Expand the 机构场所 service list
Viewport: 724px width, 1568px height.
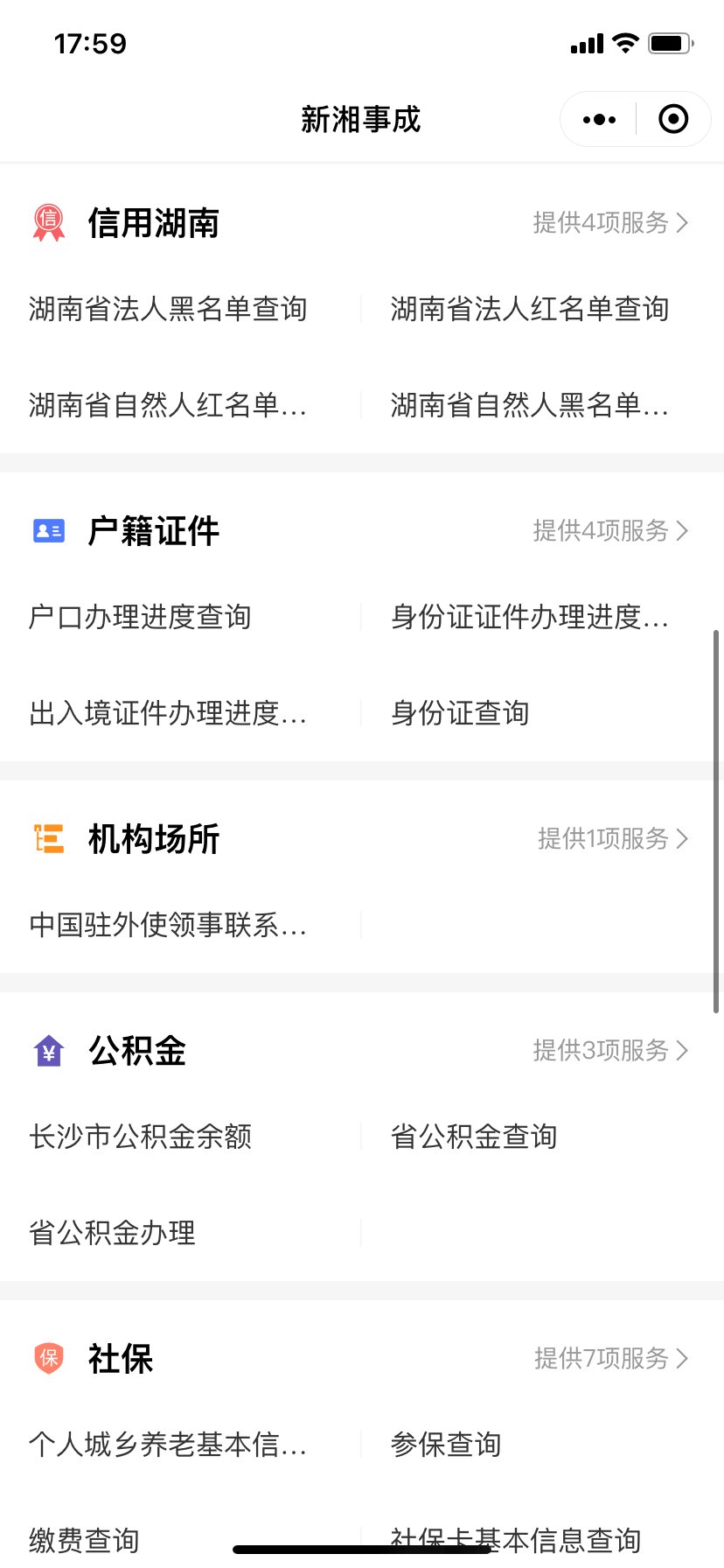(x=612, y=839)
